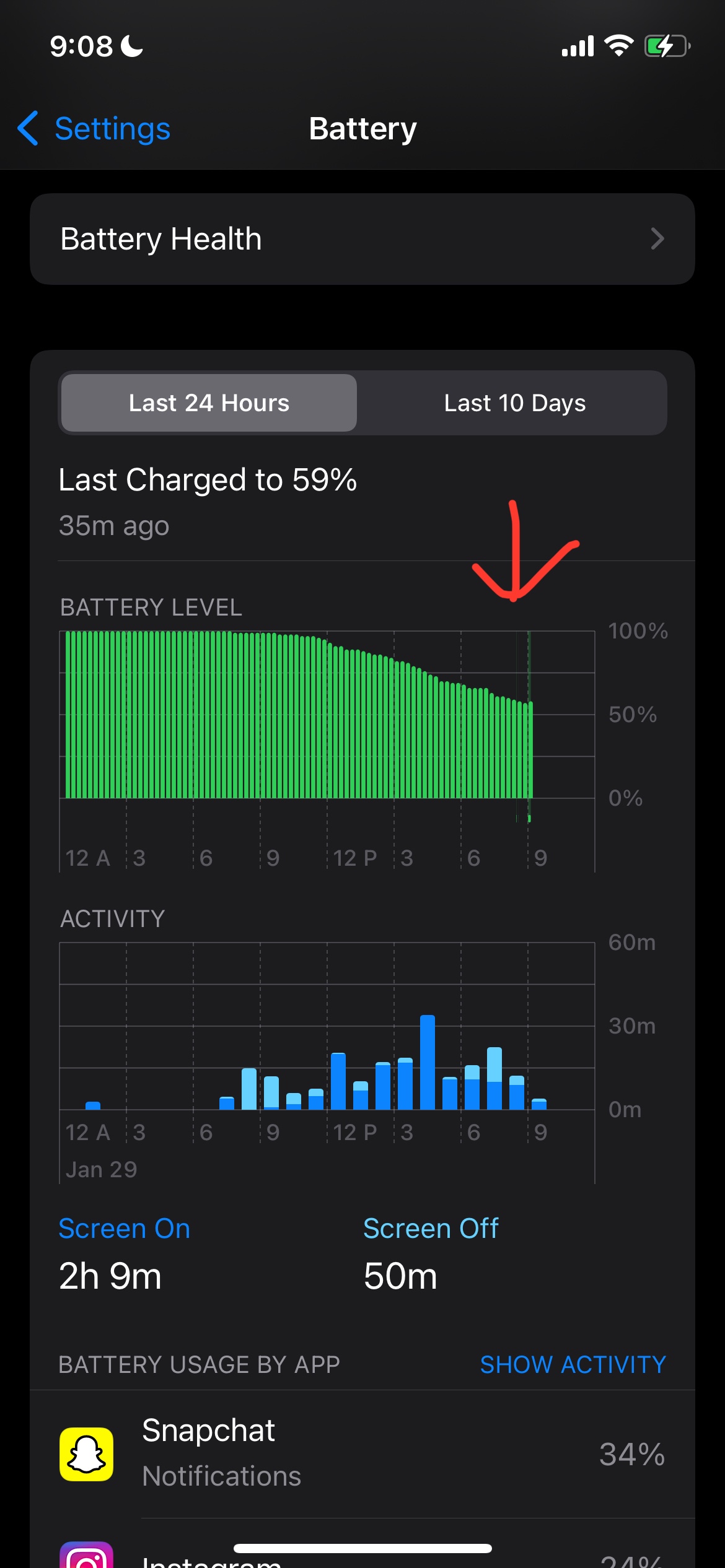Open Snapchat battery usage row

pos(362,1453)
